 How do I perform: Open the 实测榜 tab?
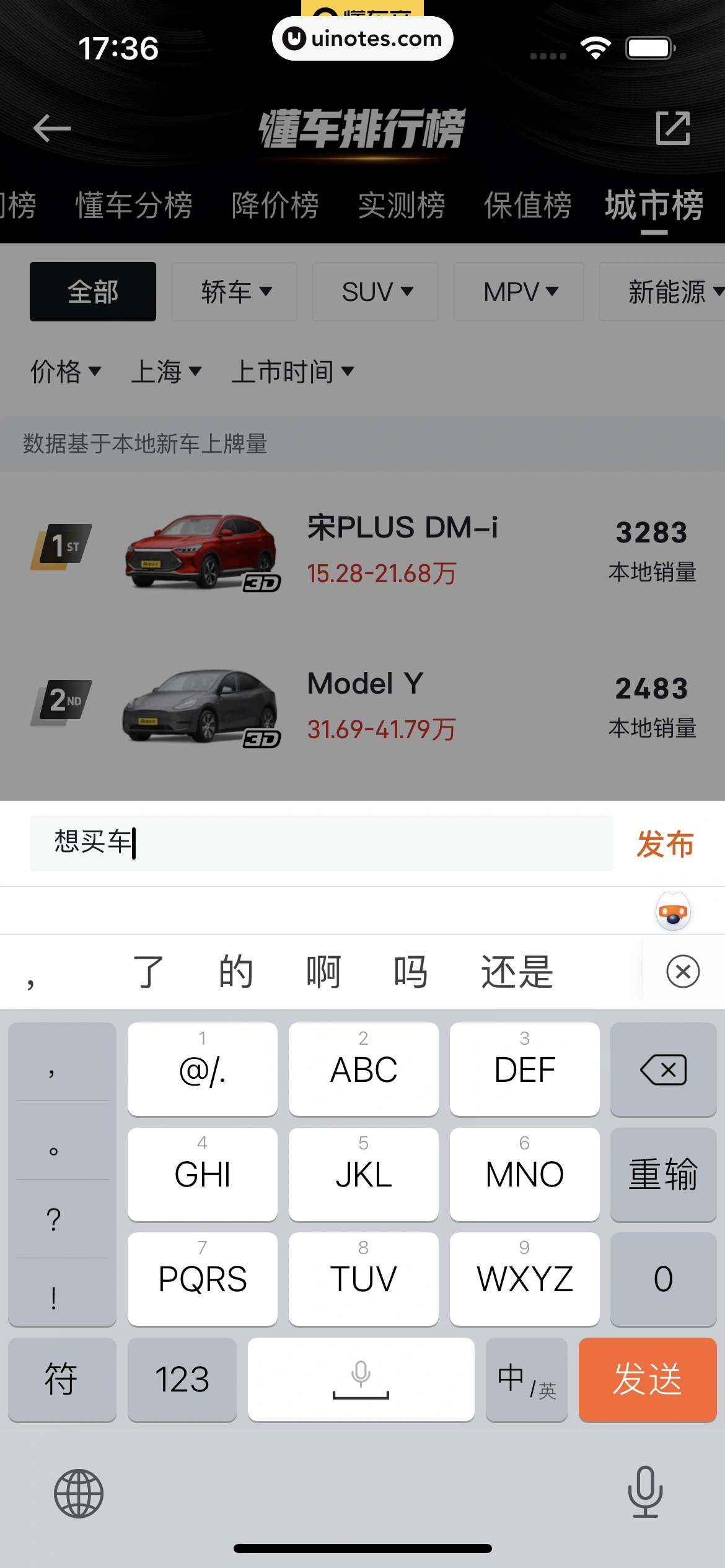[x=402, y=206]
